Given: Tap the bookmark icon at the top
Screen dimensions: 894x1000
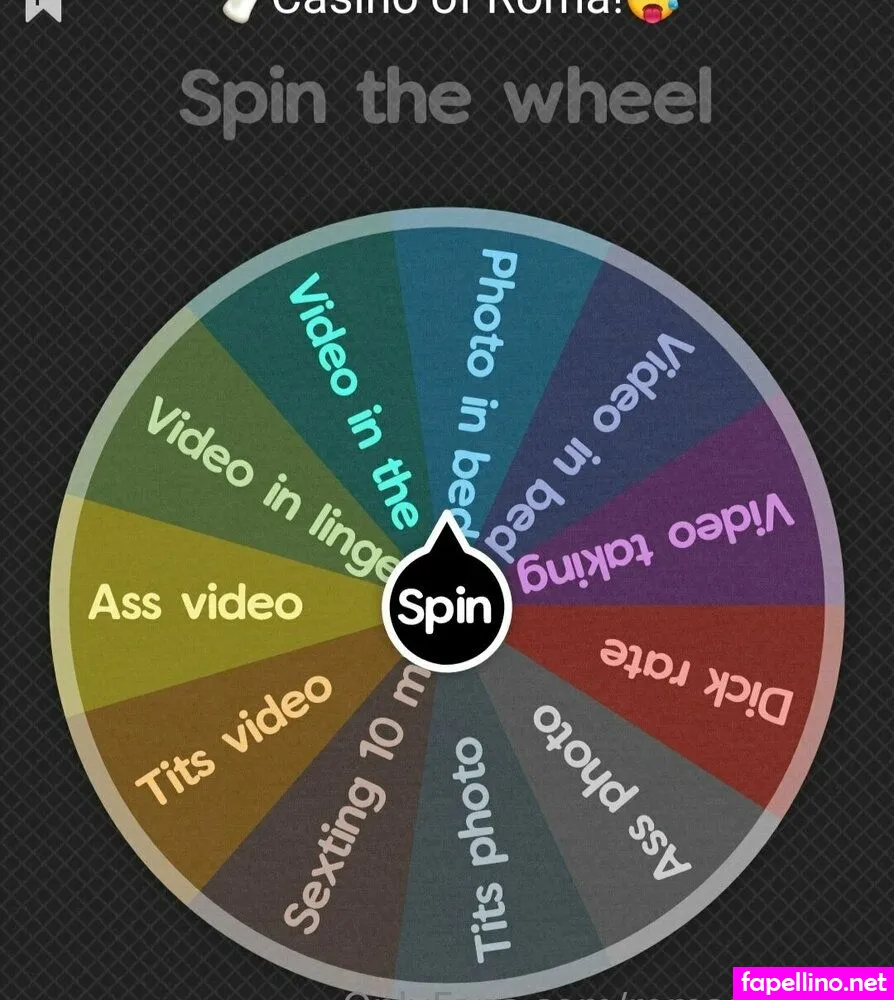Looking at the screenshot, I should click(43, 8).
